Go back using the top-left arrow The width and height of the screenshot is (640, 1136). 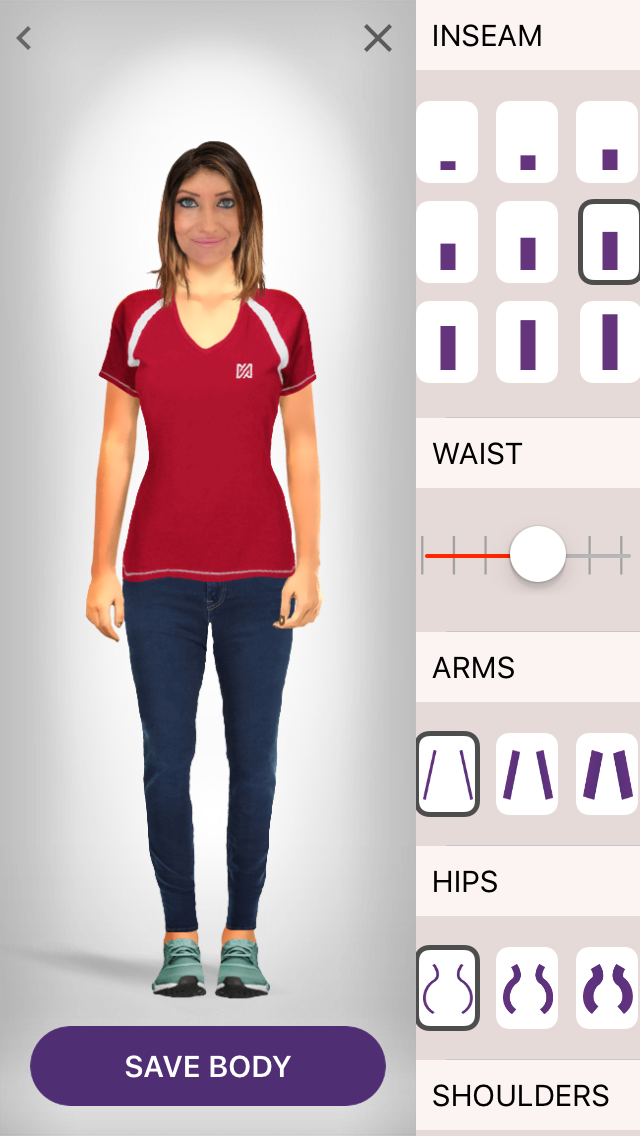click(24, 38)
